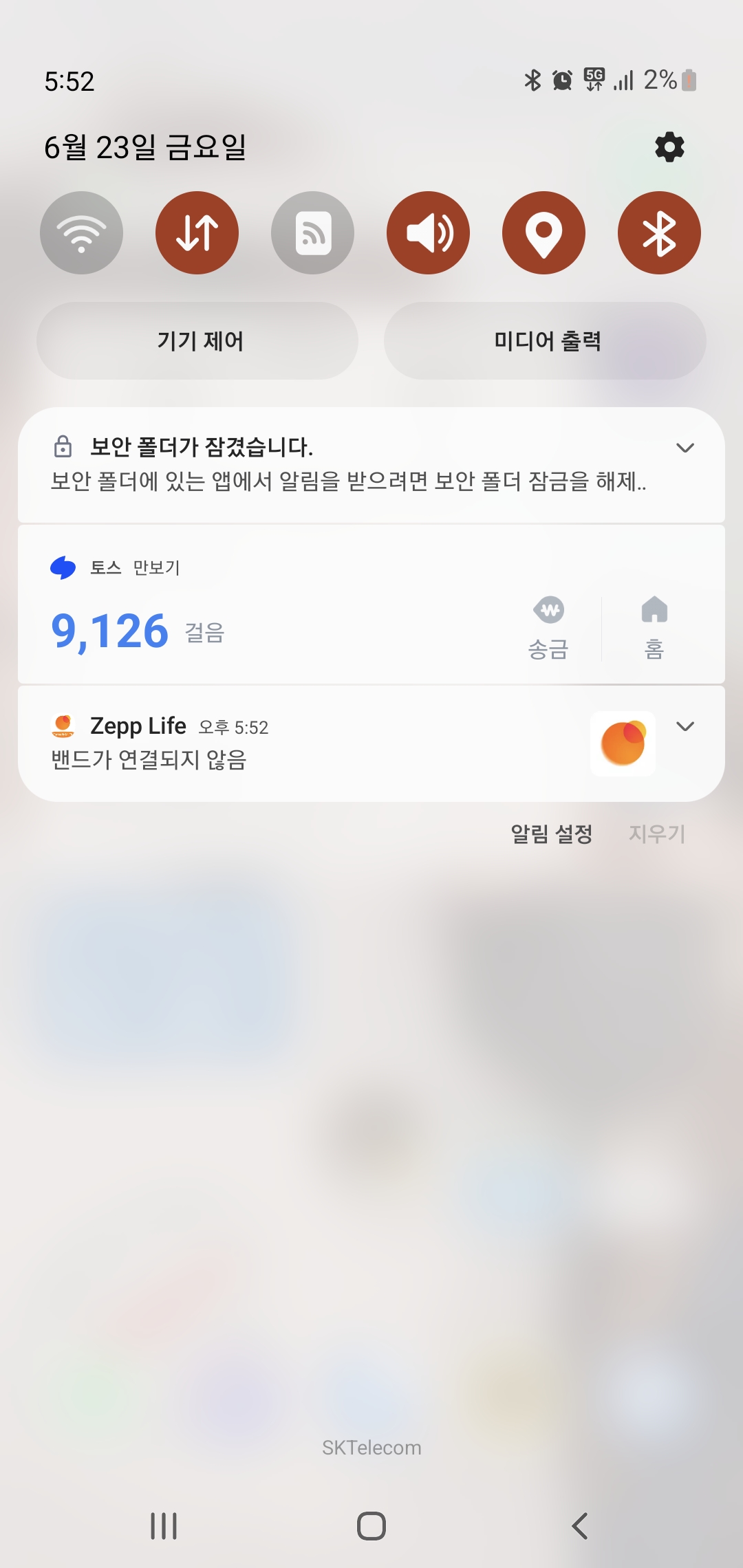The image size is (743, 1568).
Task: Expand the 보안 폴더 notification
Action: coord(685,448)
